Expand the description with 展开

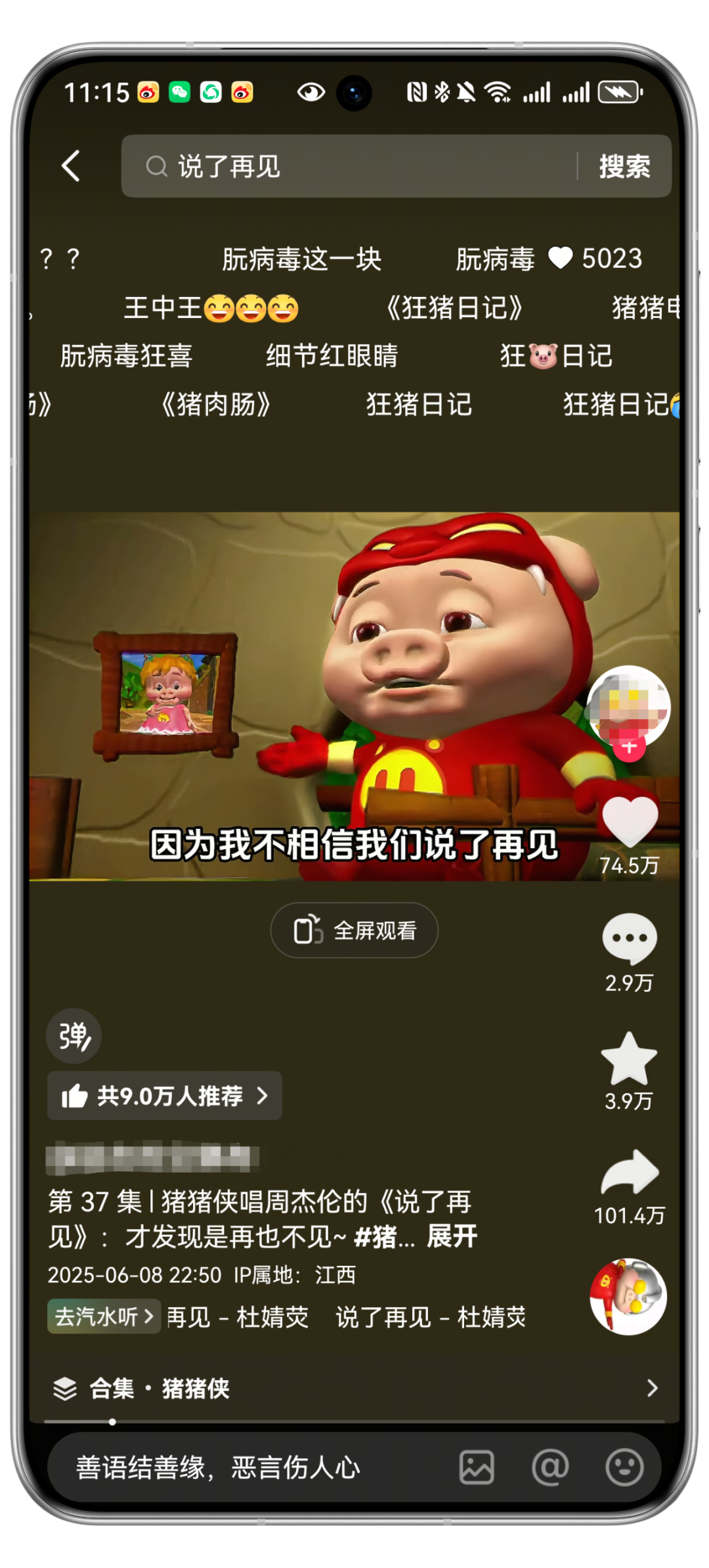coord(452,1237)
